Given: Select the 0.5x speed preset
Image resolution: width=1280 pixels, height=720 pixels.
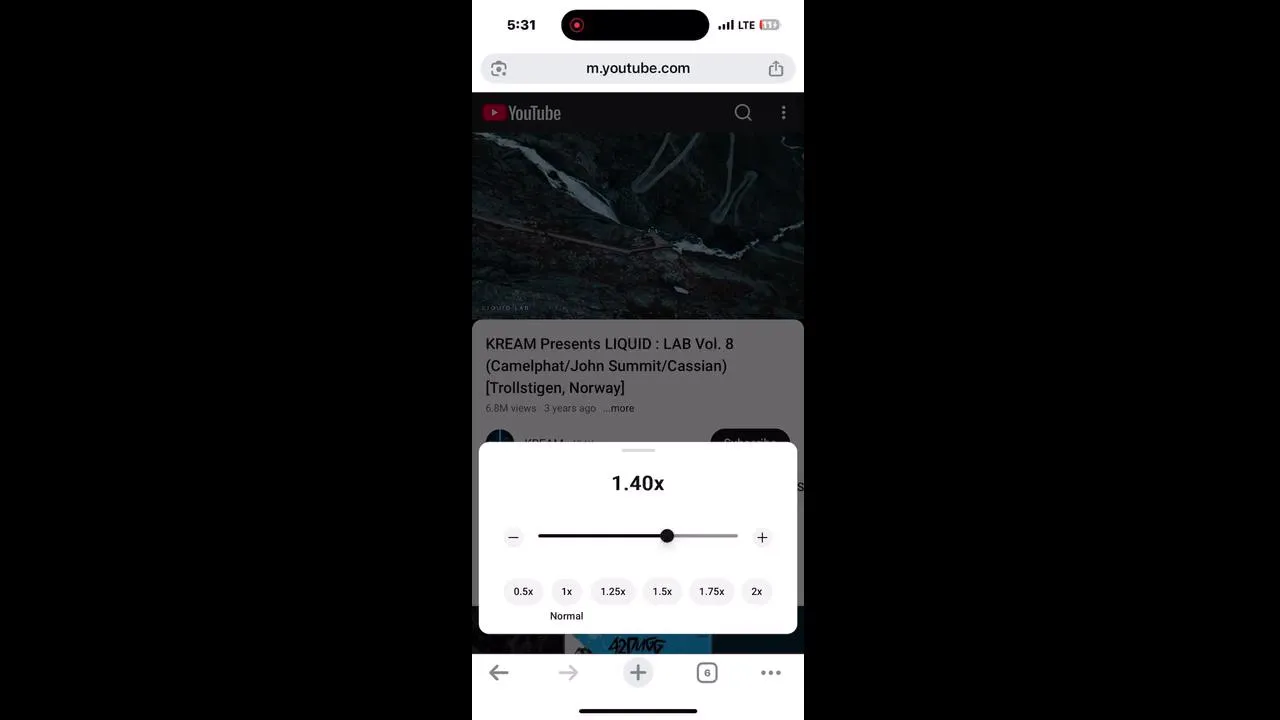Looking at the screenshot, I should (523, 591).
